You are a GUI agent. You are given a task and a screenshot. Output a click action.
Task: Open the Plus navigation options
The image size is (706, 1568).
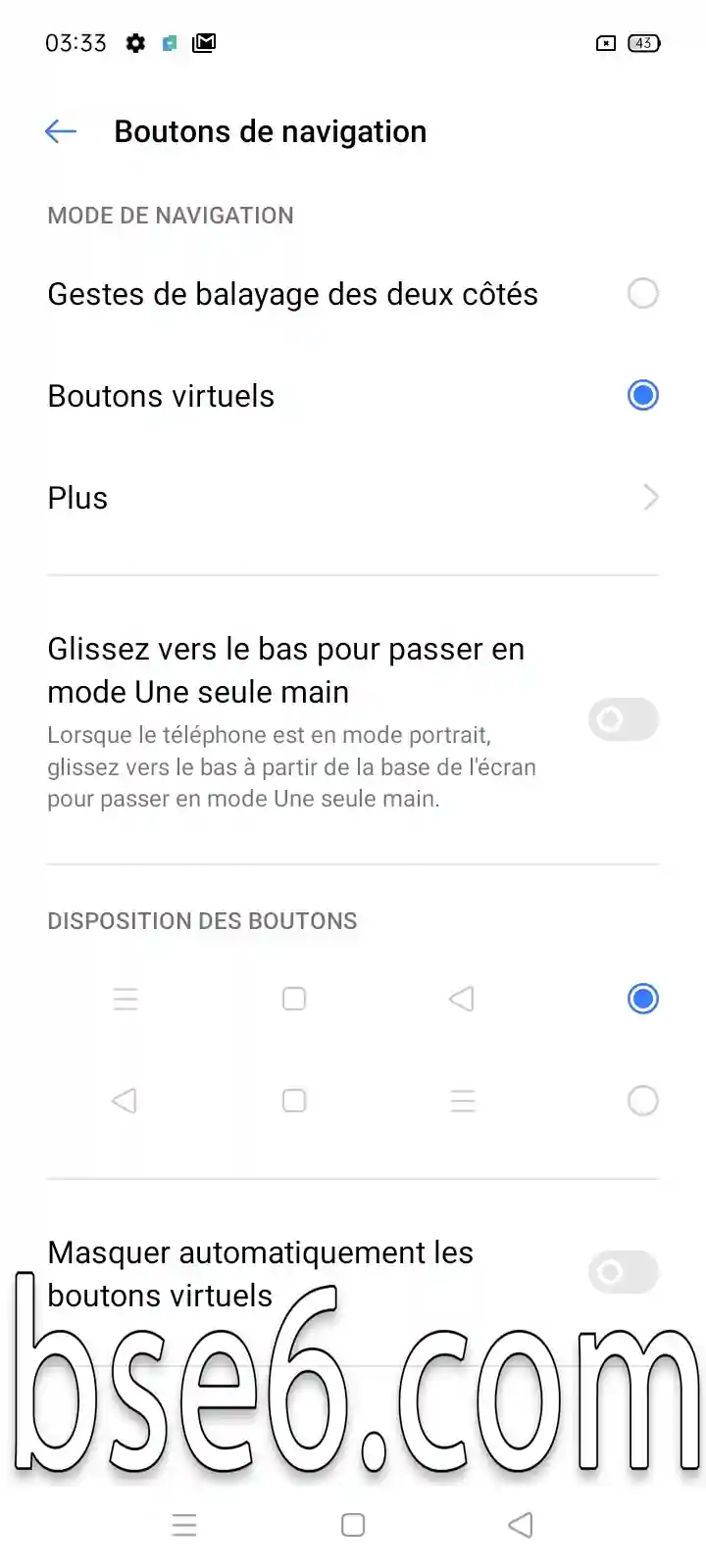(353, 498)
